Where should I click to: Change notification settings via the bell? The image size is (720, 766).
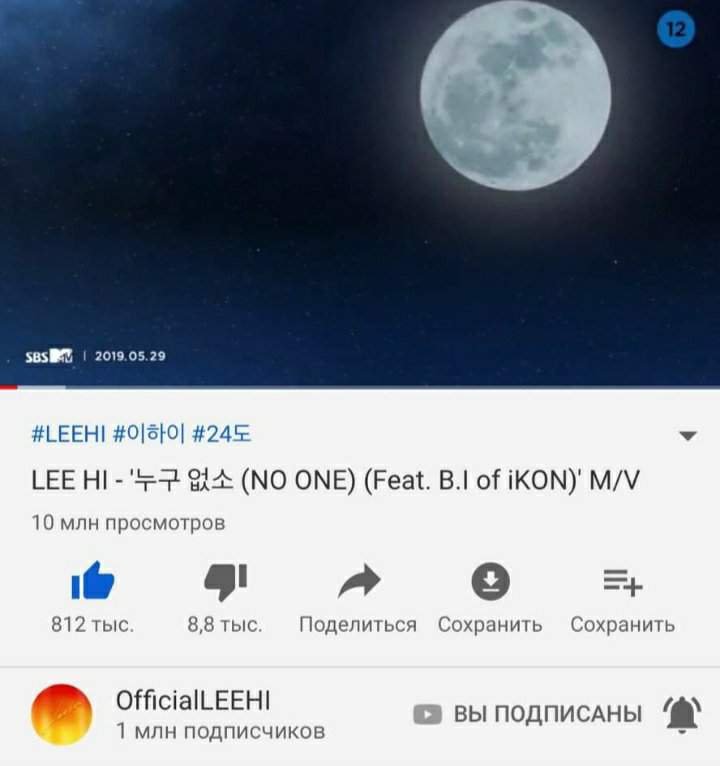pyautogui.click(x=682, y=714)
